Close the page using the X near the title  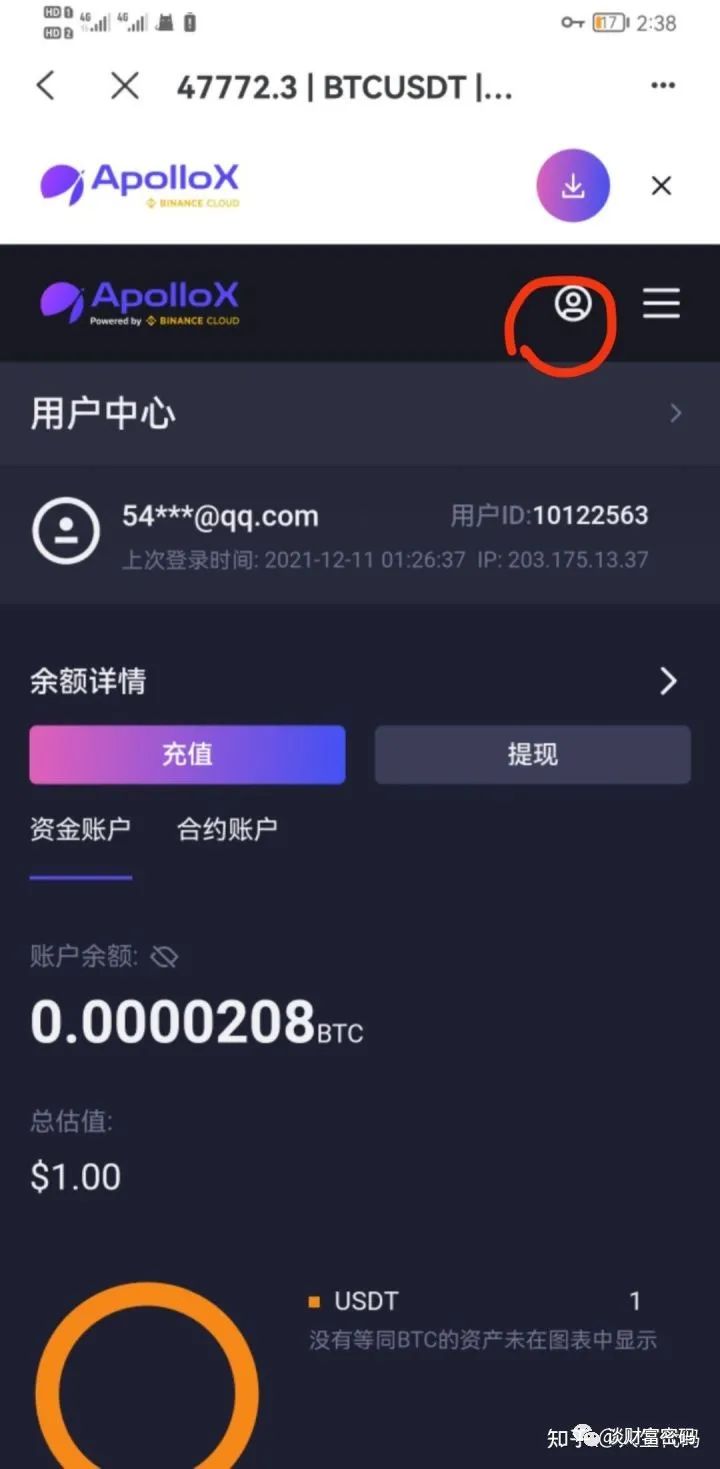click(x=124, y=86)
